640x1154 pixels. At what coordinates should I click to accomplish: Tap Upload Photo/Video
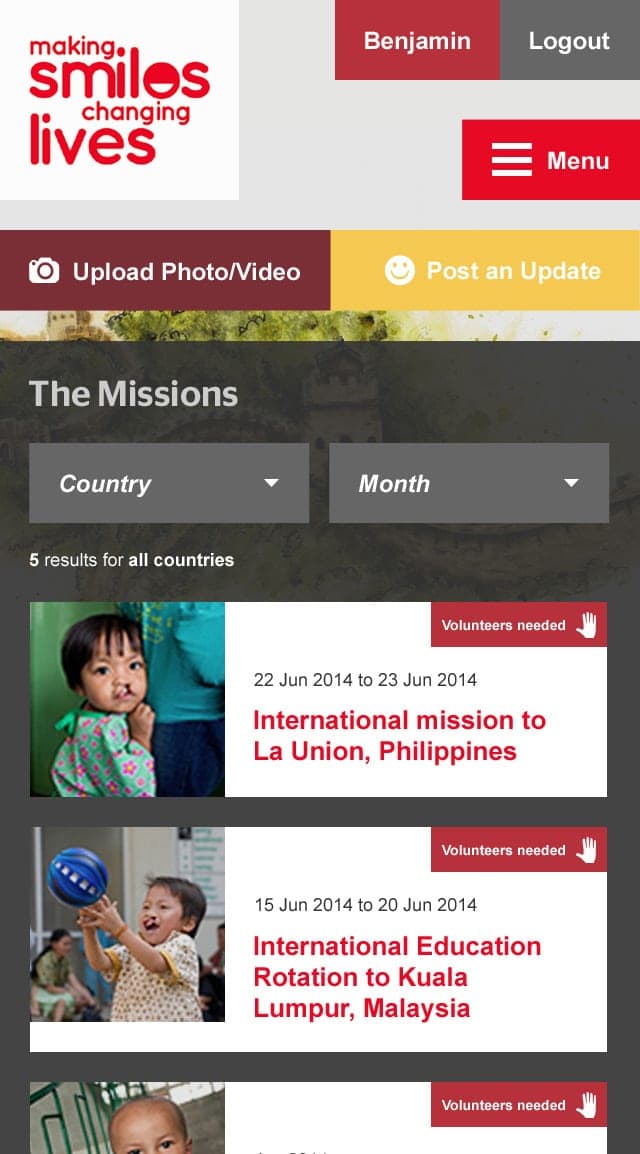[165, 271]
